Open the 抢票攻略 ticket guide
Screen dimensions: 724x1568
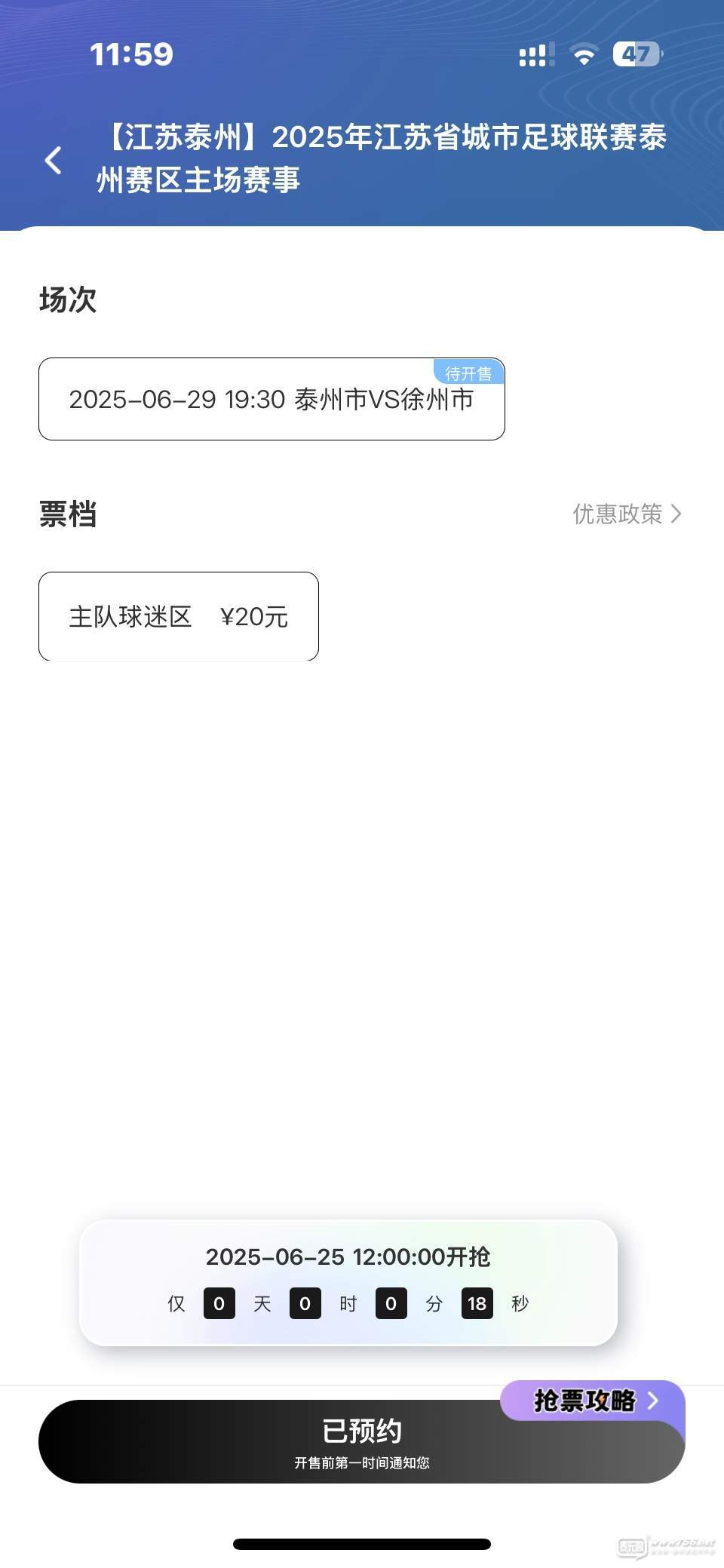click(x=593, y=1401)
